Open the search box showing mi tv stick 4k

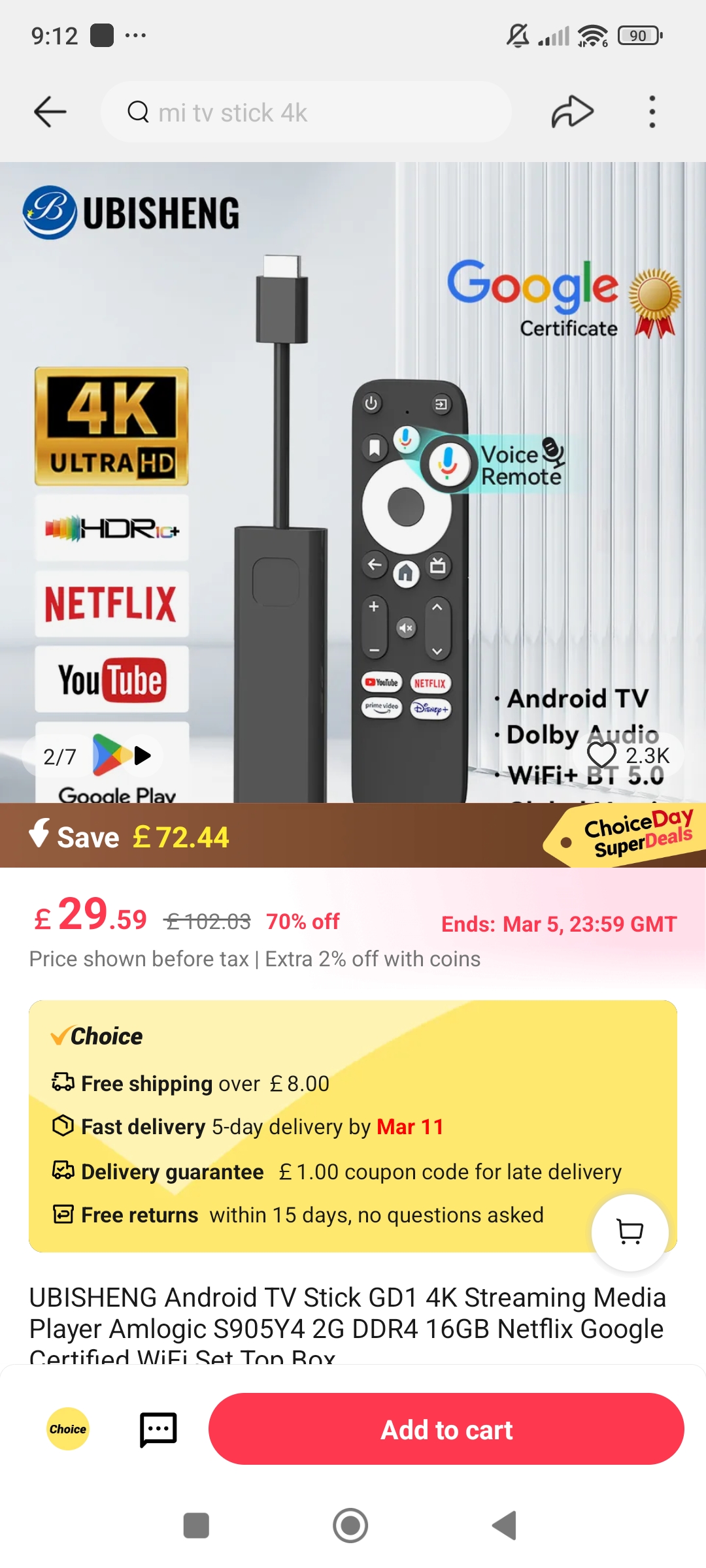click(306, 112)
